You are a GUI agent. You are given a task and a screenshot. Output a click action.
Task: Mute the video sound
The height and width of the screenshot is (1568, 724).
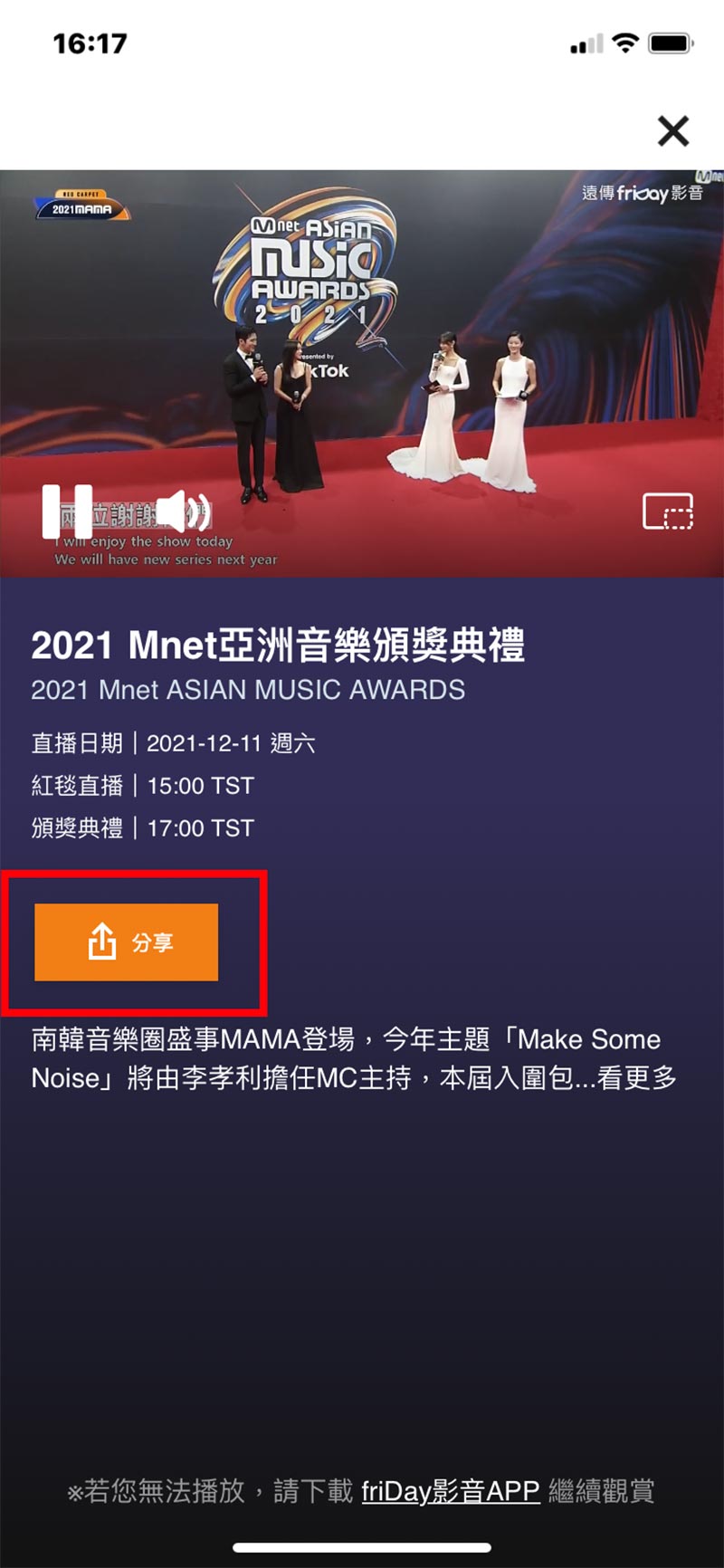pyautogui.click(x=184, y=512)
